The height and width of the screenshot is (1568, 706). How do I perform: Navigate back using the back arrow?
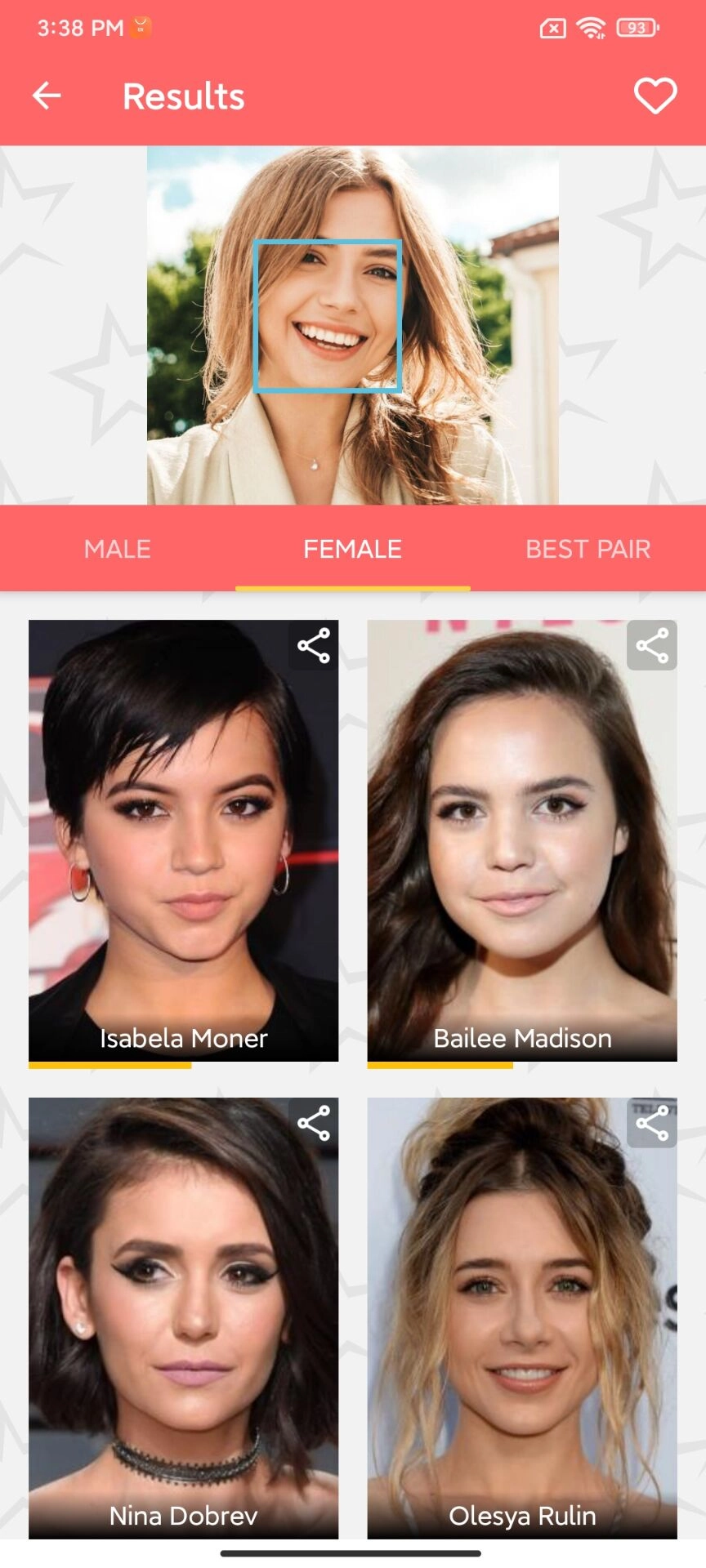pos(47,95)
